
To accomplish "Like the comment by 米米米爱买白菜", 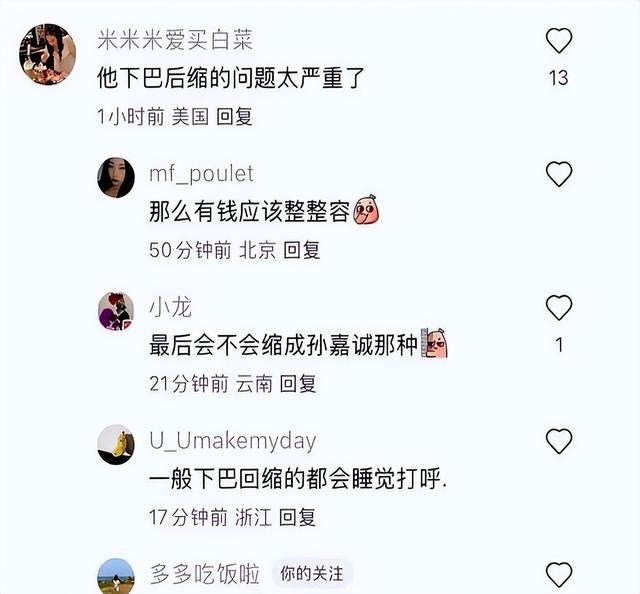I will [558, 41].
